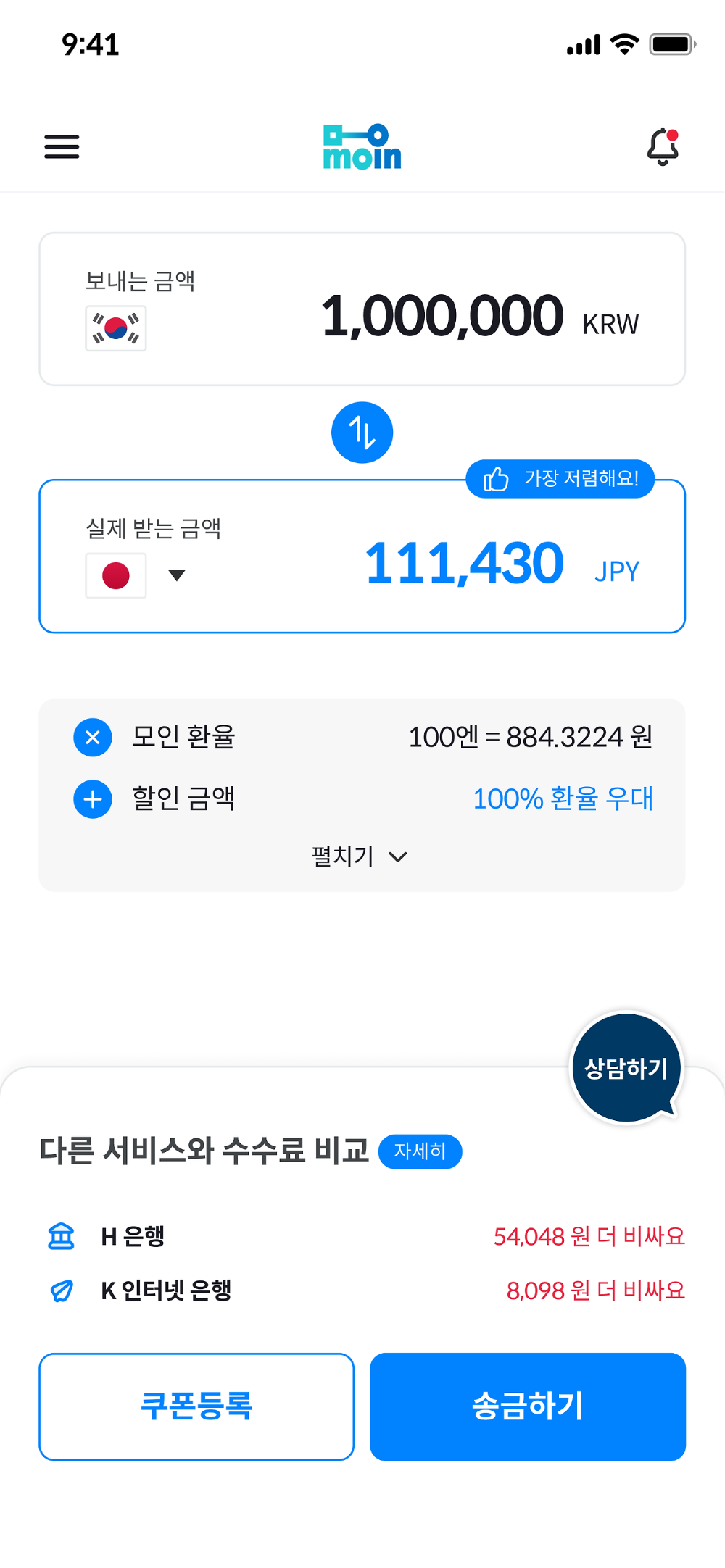The height and width of the screenshot is (1568, 725).
Task: Tap the Korean flag icon
Action: [115, 328]
